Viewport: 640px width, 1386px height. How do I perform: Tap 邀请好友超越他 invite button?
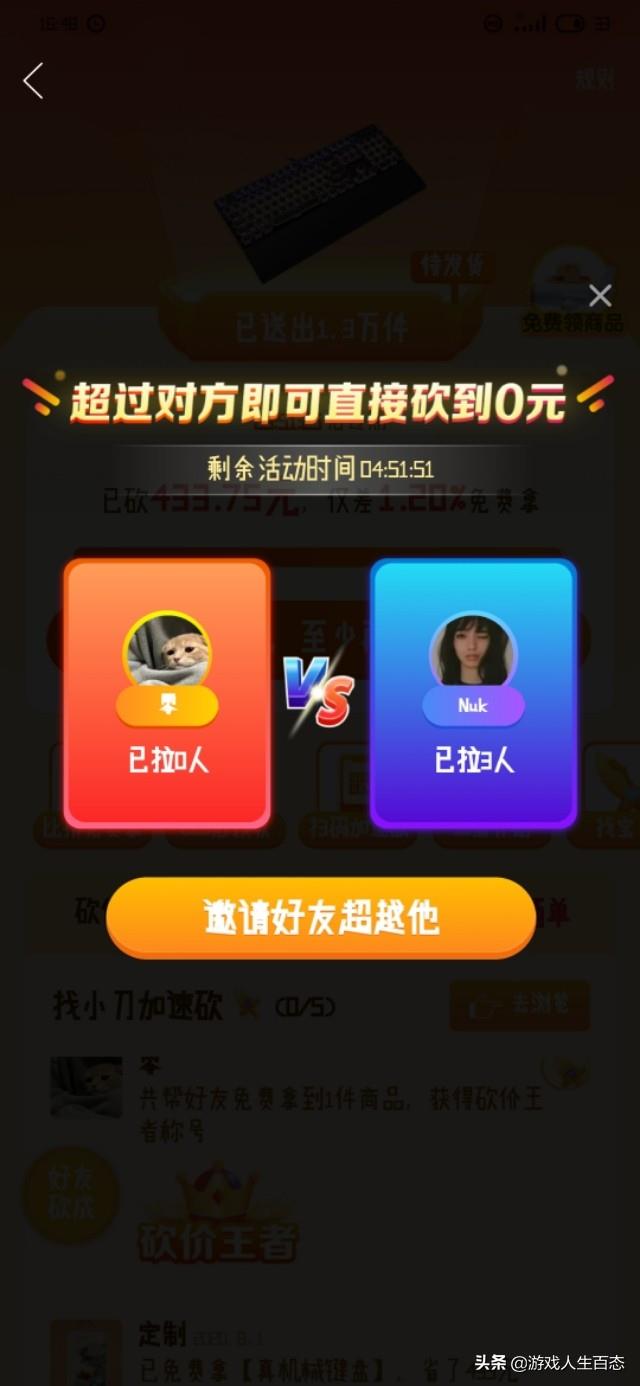tap(320, 917)
